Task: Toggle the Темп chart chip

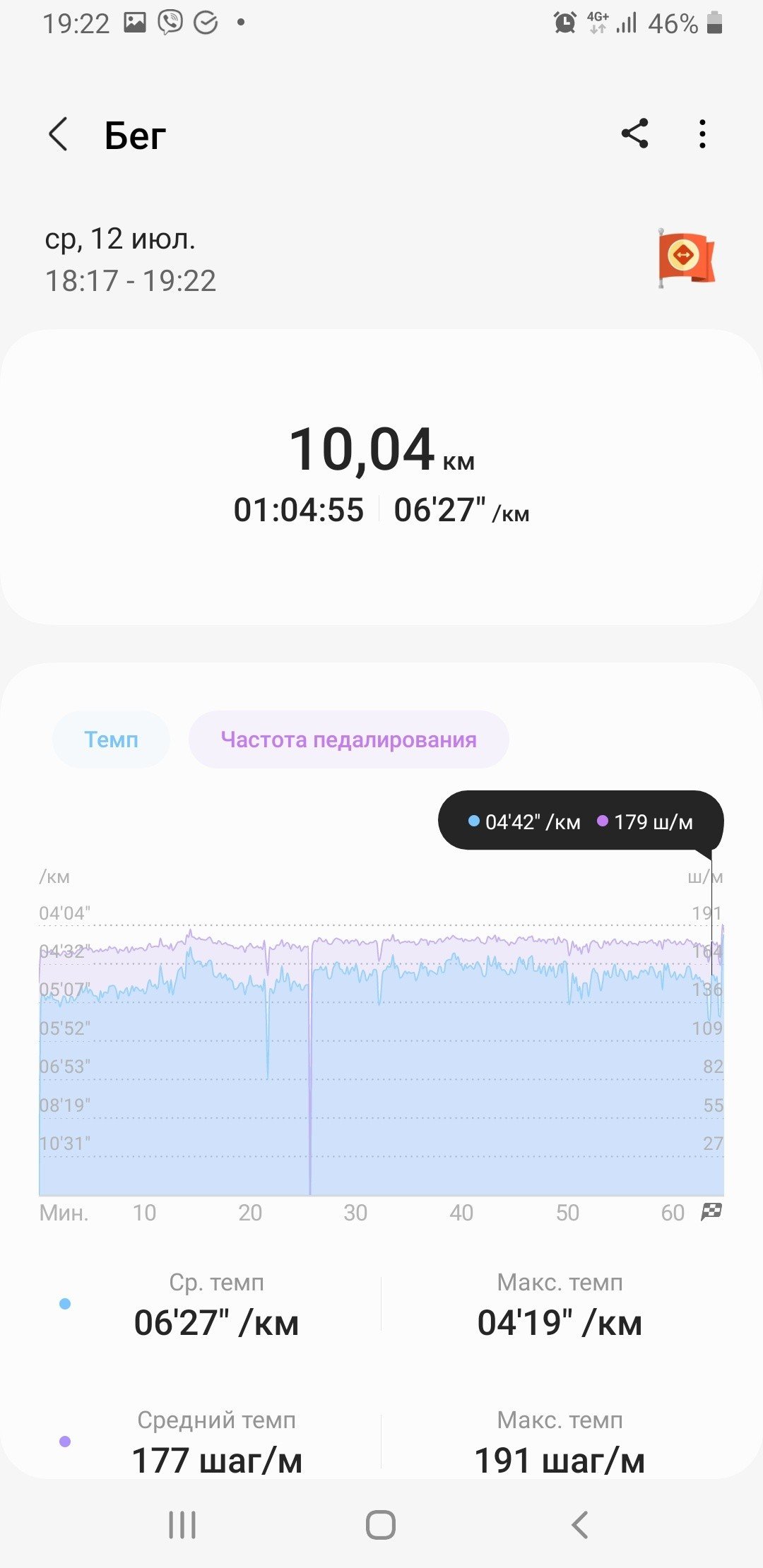Action: [x=111, y=740]
